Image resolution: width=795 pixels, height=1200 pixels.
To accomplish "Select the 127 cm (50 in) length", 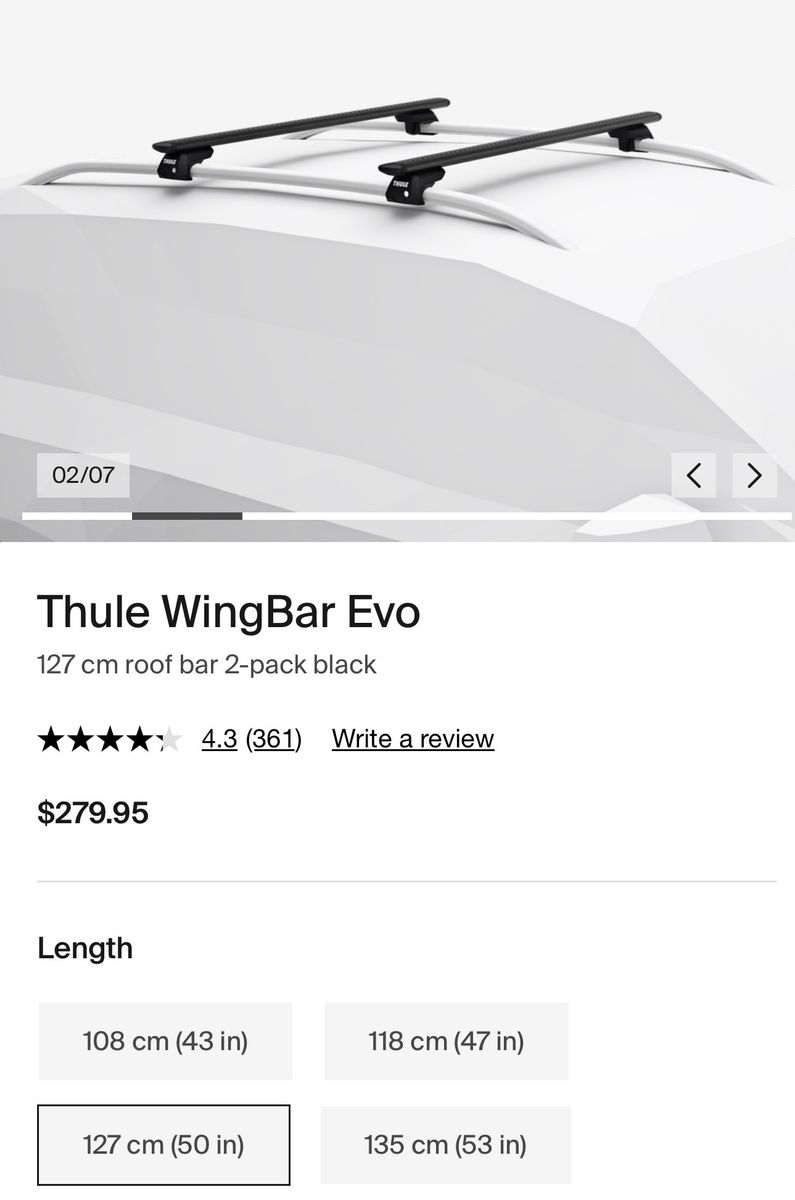I will coord(164,1144).
